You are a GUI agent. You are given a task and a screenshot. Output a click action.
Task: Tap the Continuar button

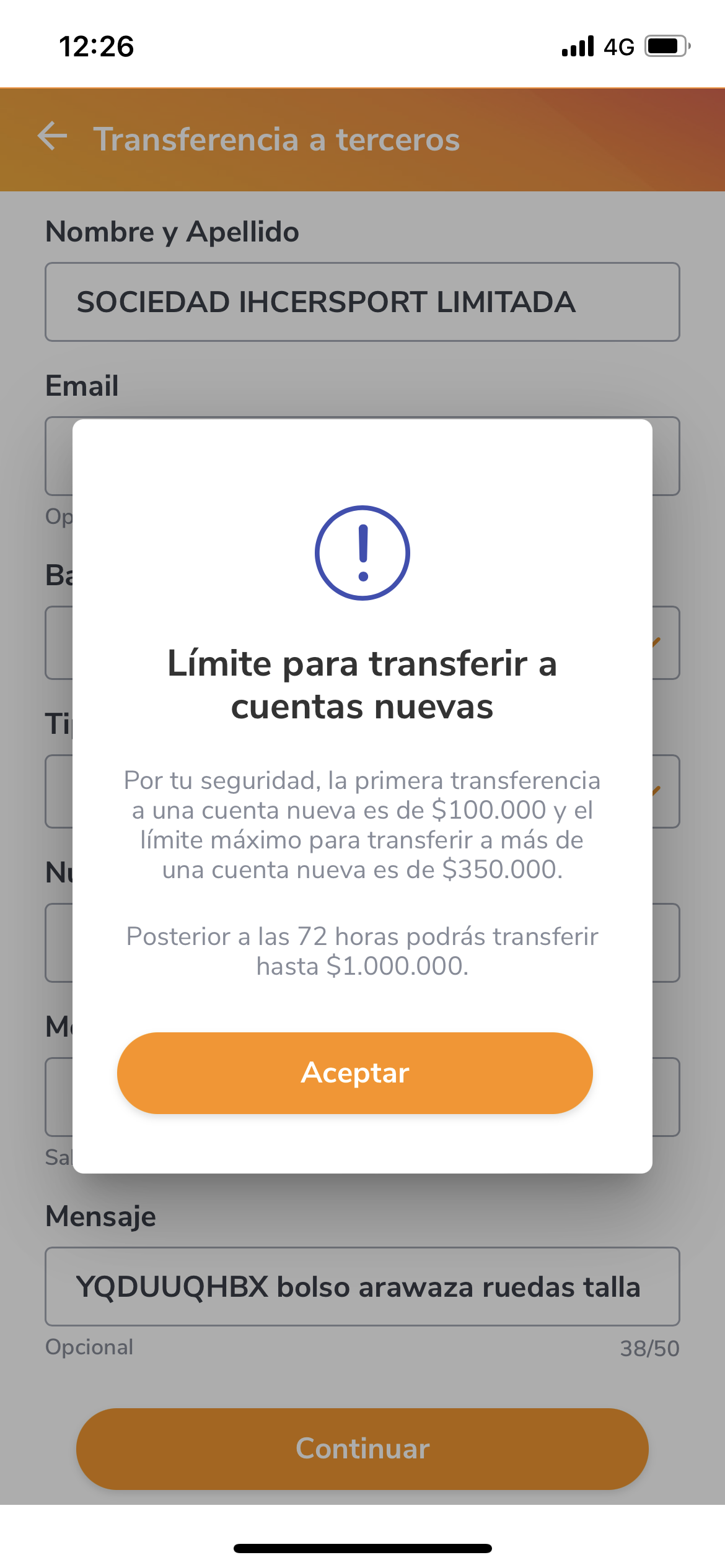coord(362,1448)
